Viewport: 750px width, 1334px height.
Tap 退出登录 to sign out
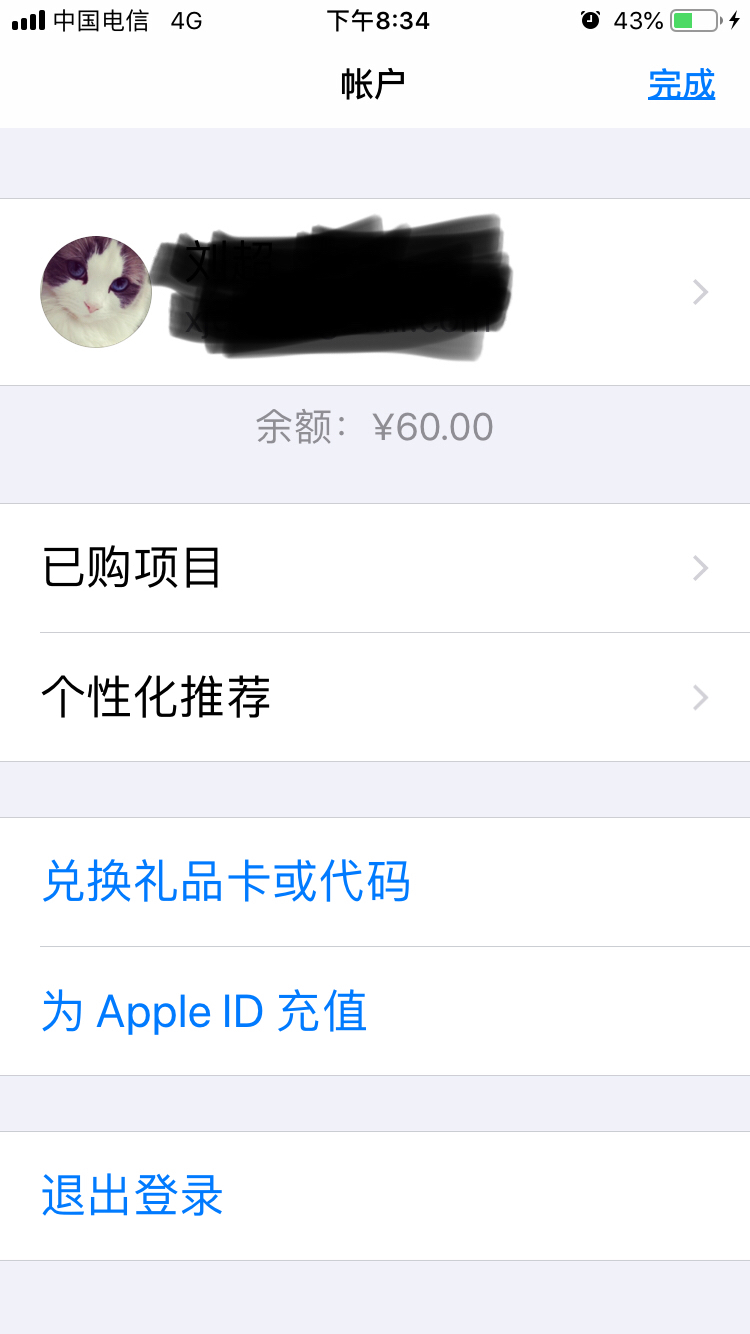click(x=131, y=1196)
